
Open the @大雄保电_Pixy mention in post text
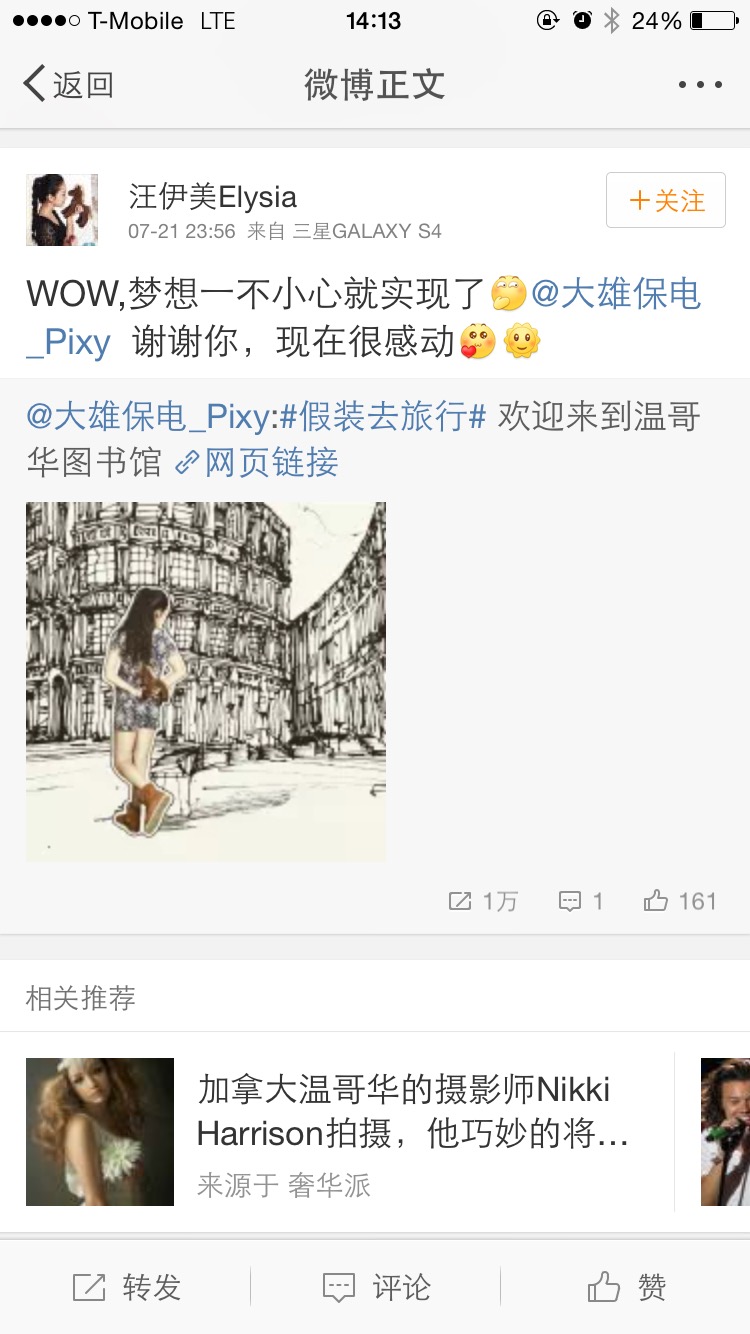pos(615,295)
